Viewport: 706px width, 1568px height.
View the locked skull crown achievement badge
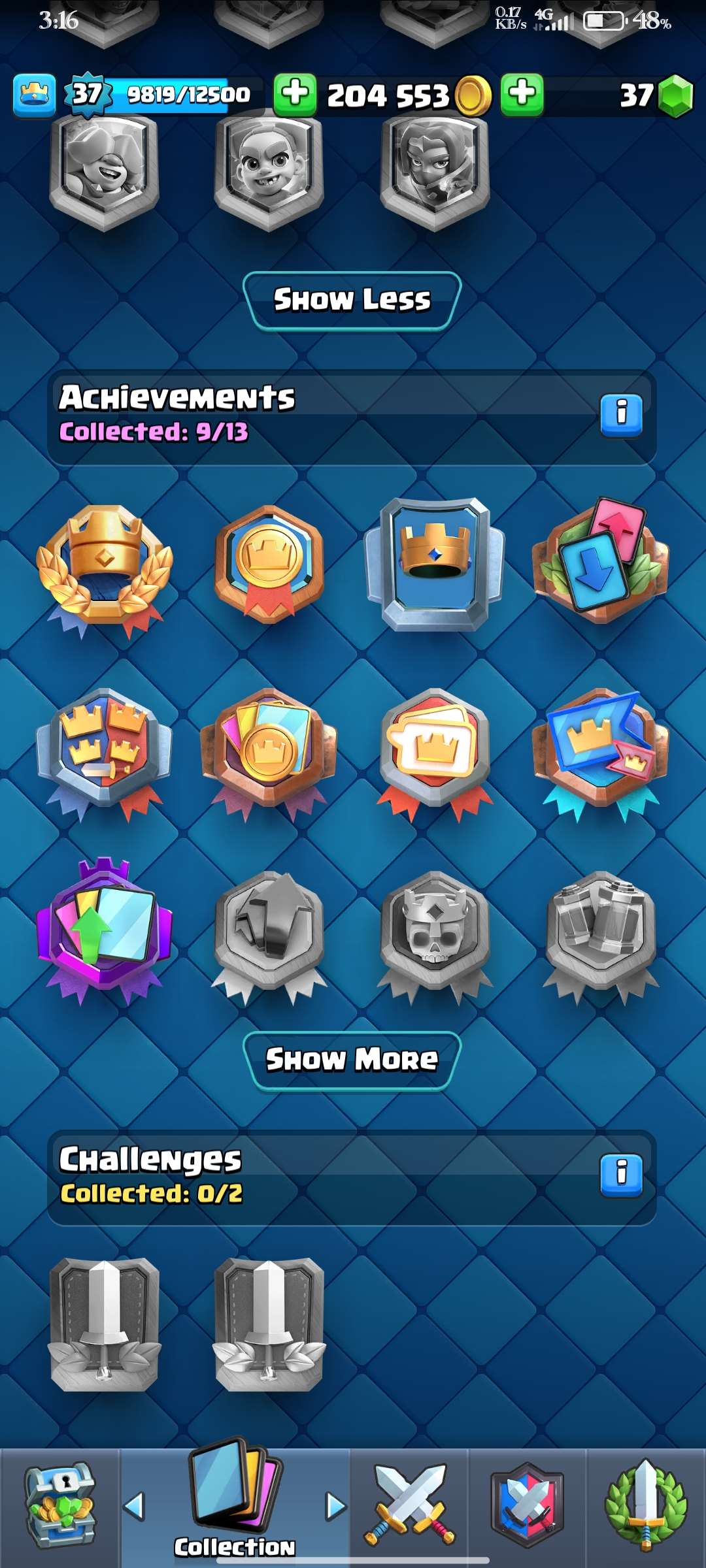[x=435, y=931]
